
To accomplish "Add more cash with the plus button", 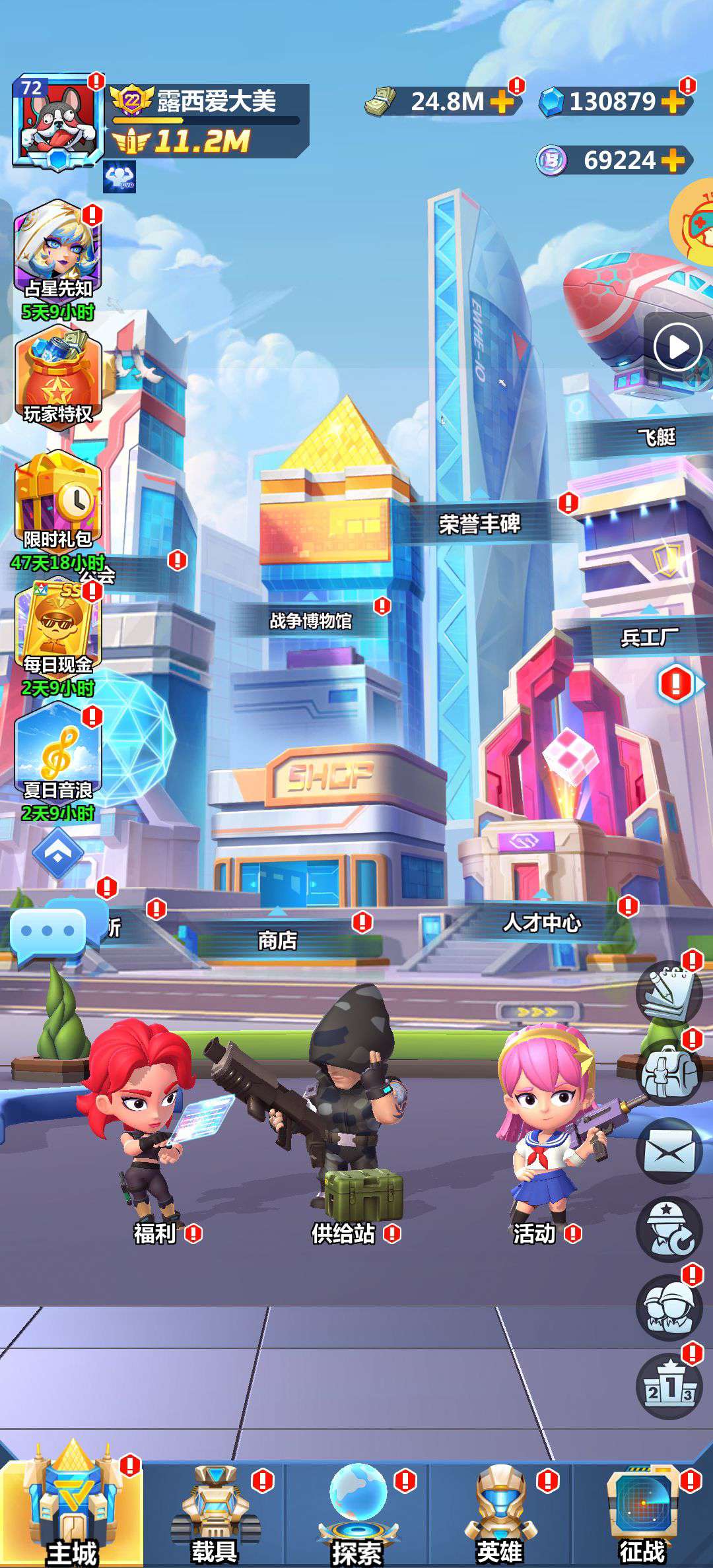I will click(502, 102).
